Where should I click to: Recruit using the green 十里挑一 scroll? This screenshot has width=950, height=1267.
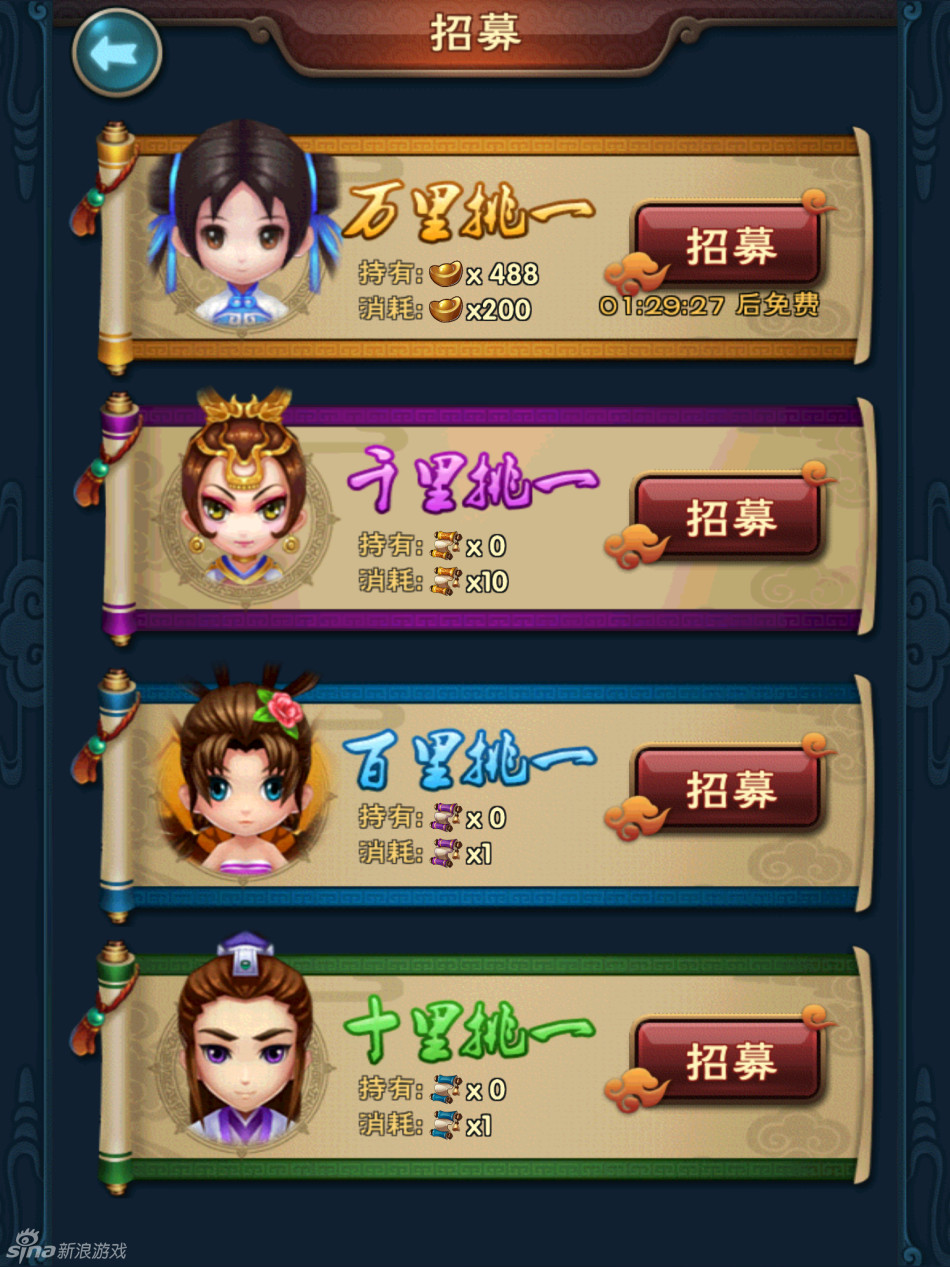coord(729,1061)
